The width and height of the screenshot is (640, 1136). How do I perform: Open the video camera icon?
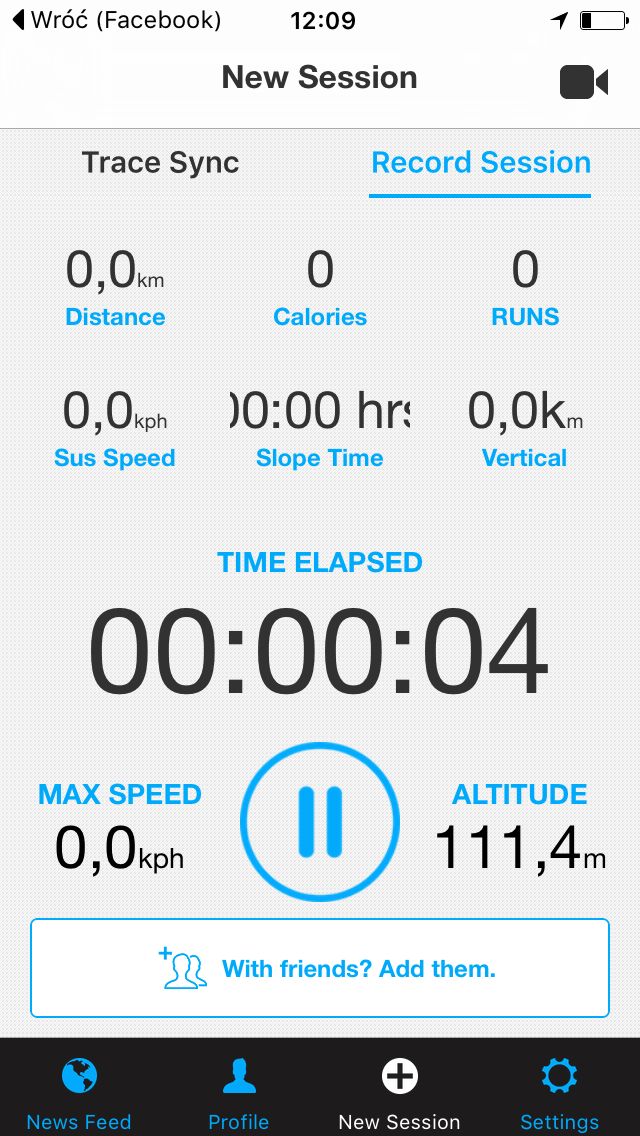[583, 82]
